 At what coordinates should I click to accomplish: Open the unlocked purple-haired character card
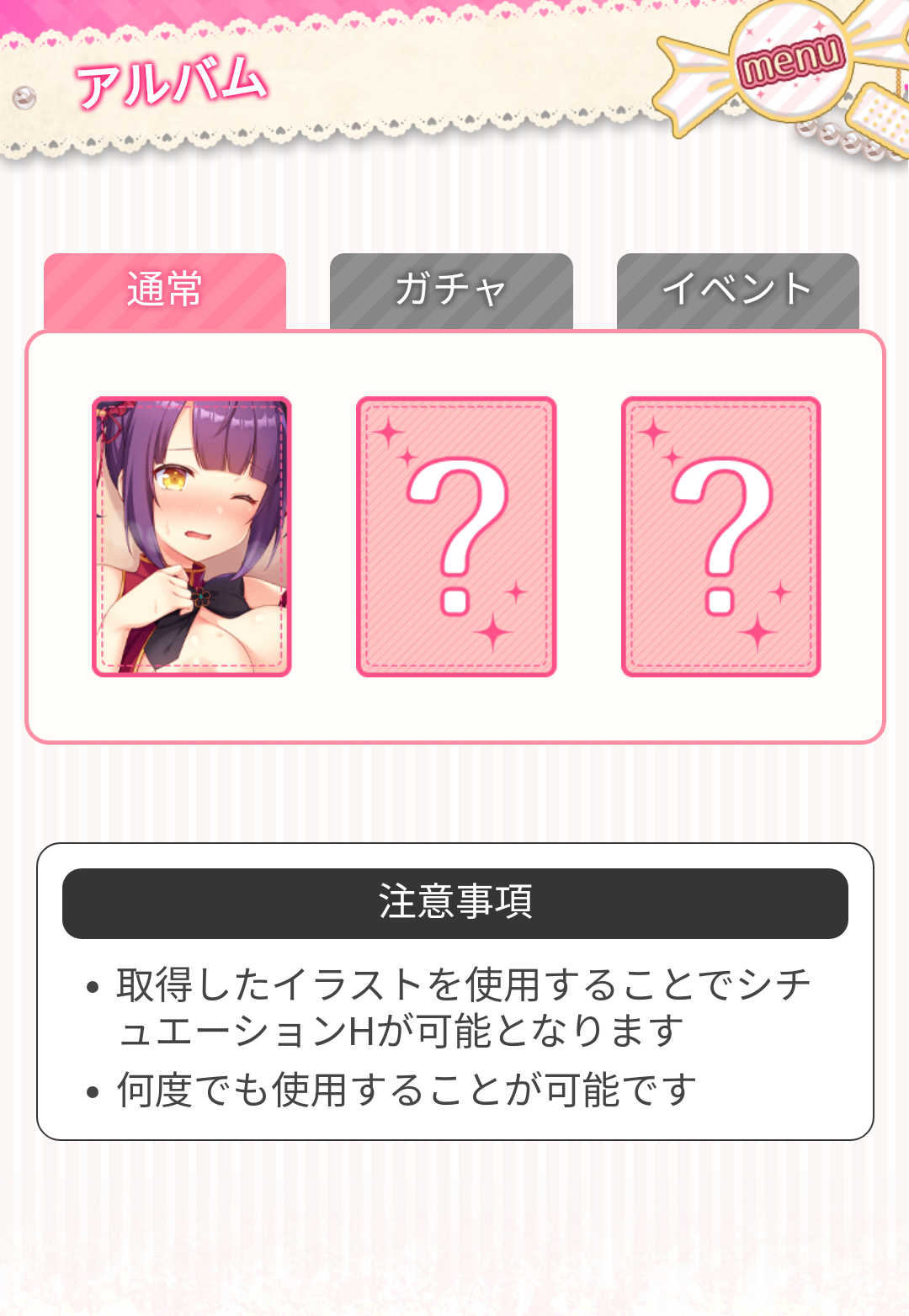point(192,537)
